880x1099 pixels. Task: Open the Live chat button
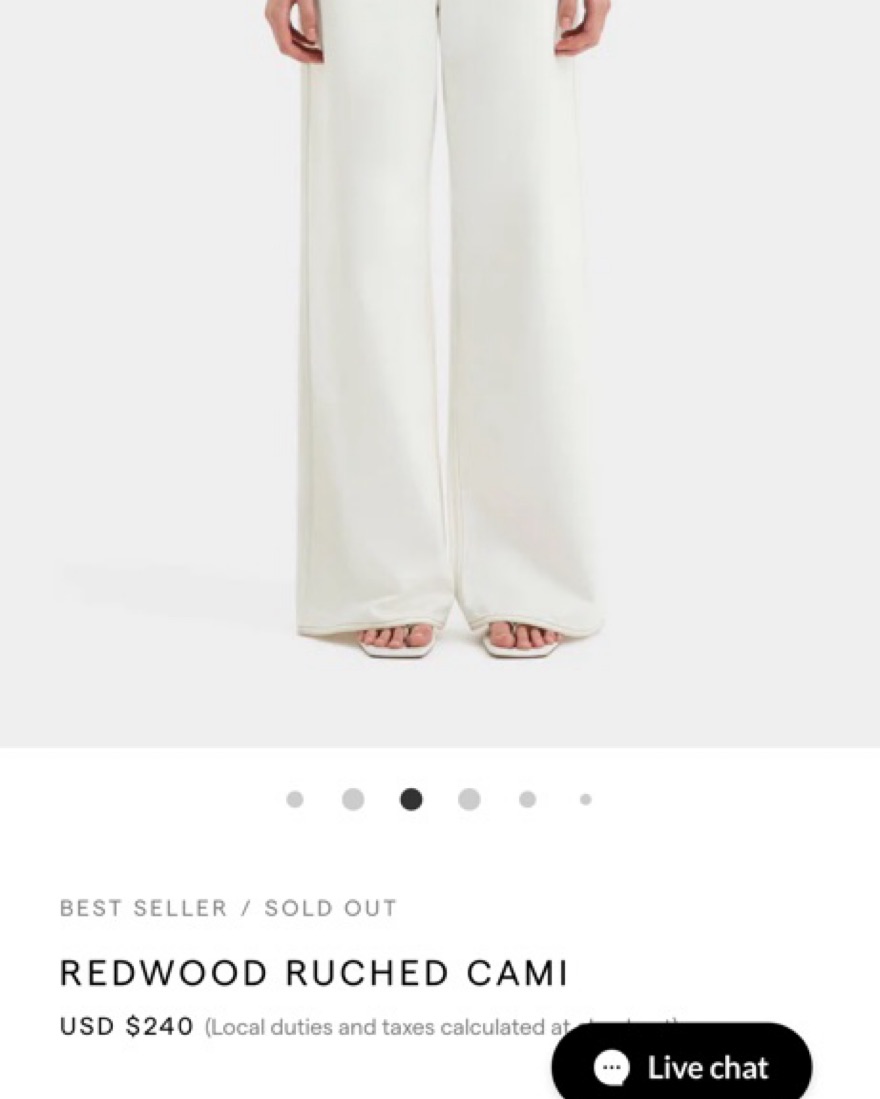(x=681, y=1067)
